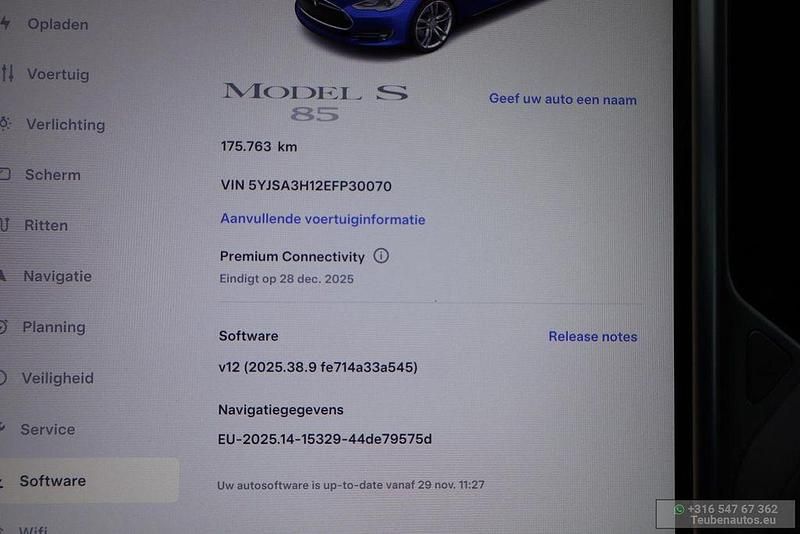The height and width of the screenshot is (534, 800).
Task: Open the Opladen settings section
Action: click(56, 23)
